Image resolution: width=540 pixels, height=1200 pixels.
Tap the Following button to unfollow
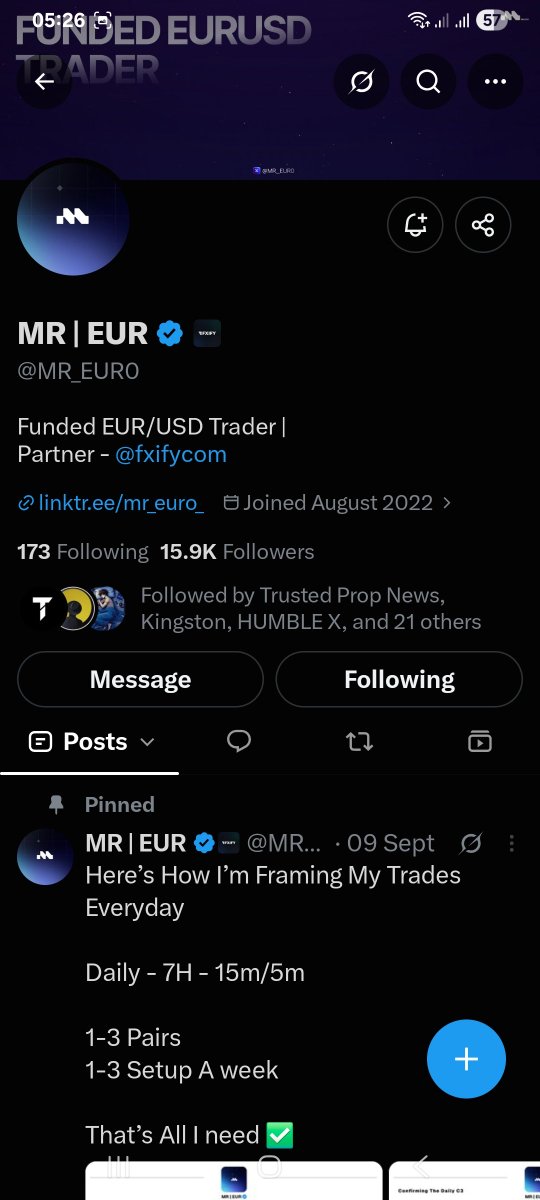[399, 680]
